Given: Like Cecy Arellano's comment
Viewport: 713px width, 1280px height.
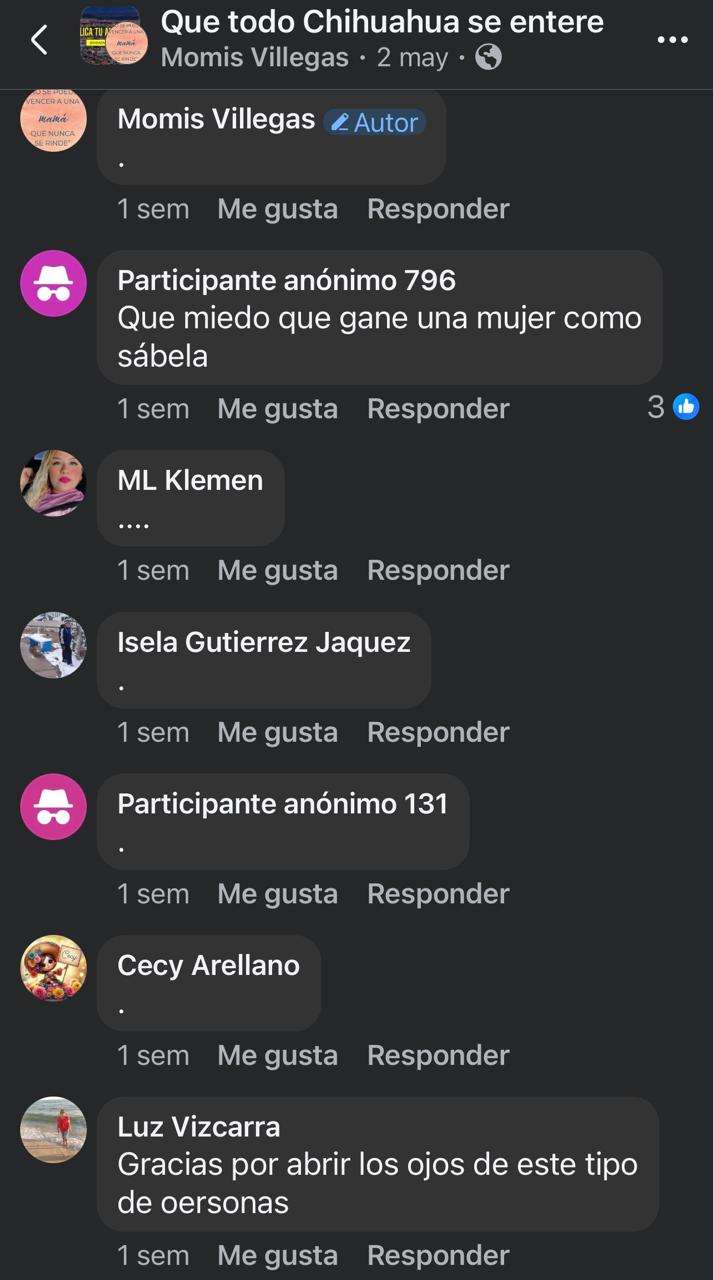Looking at the screenshot, I should coord(277,1056).
